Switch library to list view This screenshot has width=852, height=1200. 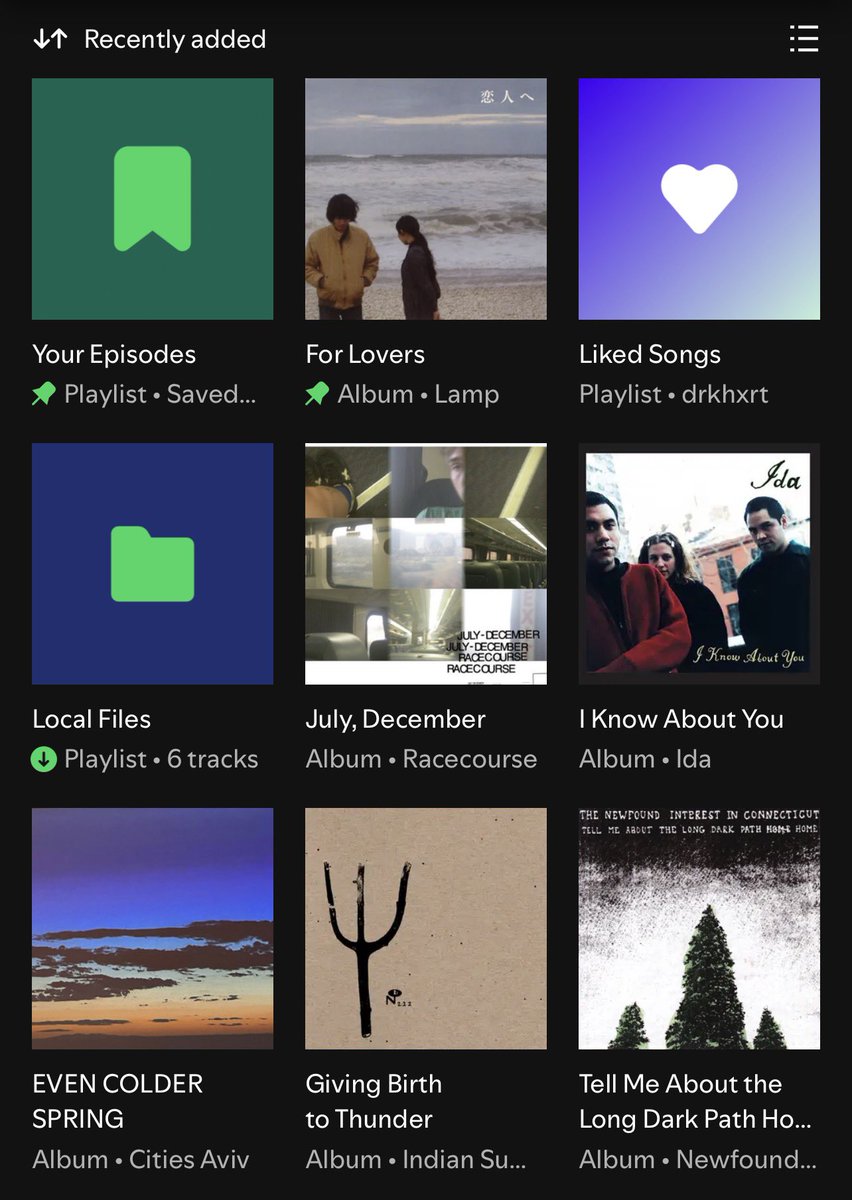[803, 39]
